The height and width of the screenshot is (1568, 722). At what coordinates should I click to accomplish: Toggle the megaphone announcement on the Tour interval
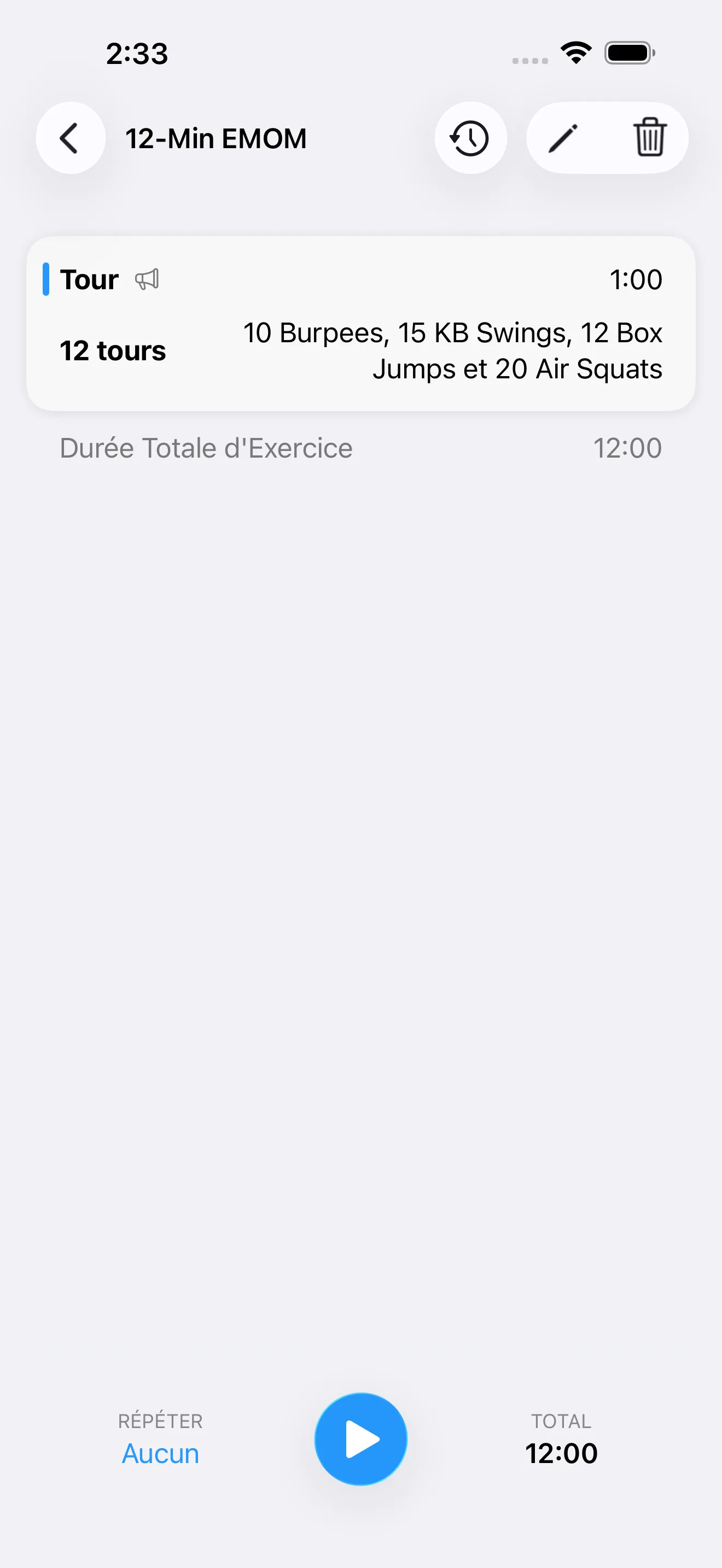click(x=148, y=279)
